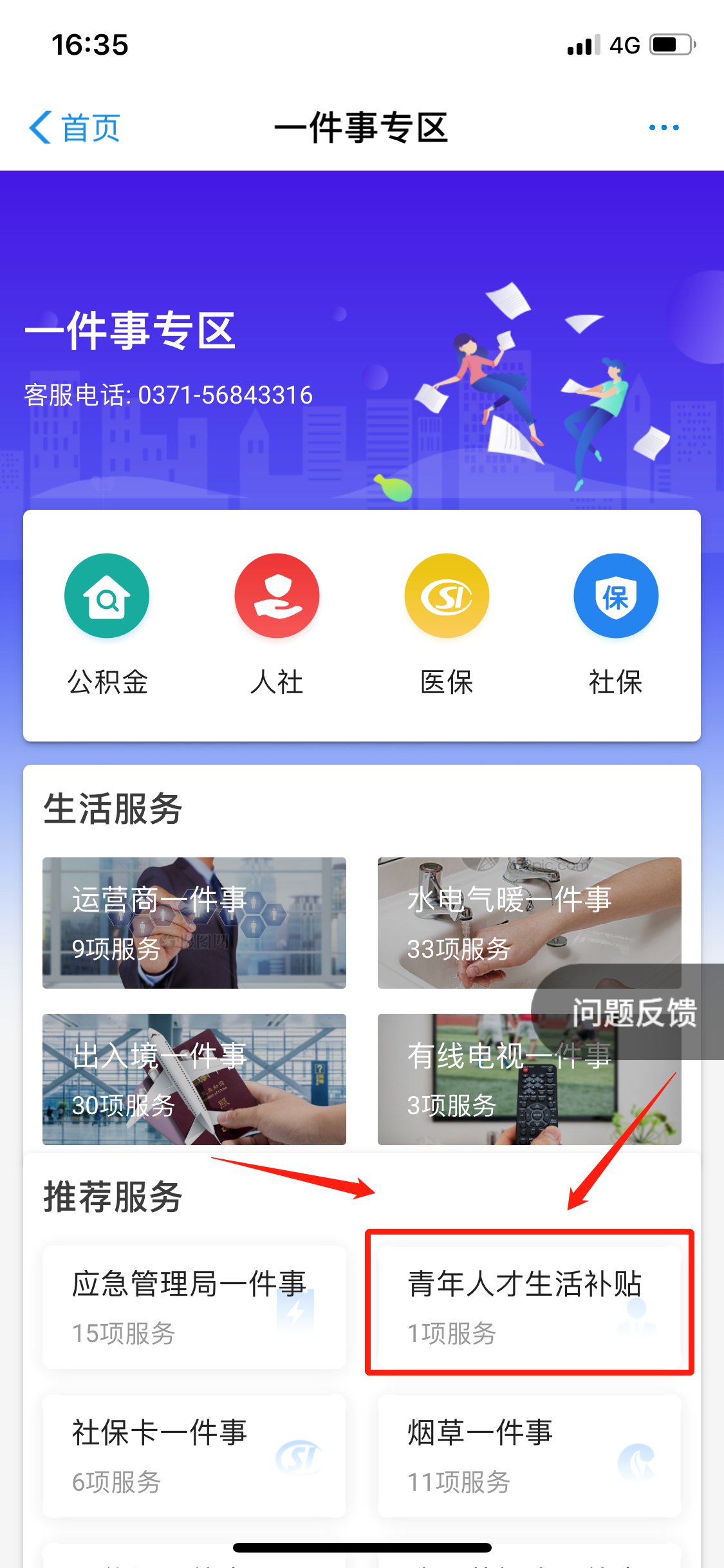The height and width of the screenshot is (1568, 724).
Task: Go back to 首页
Action: pyautogui.click(x=75, y=127)
